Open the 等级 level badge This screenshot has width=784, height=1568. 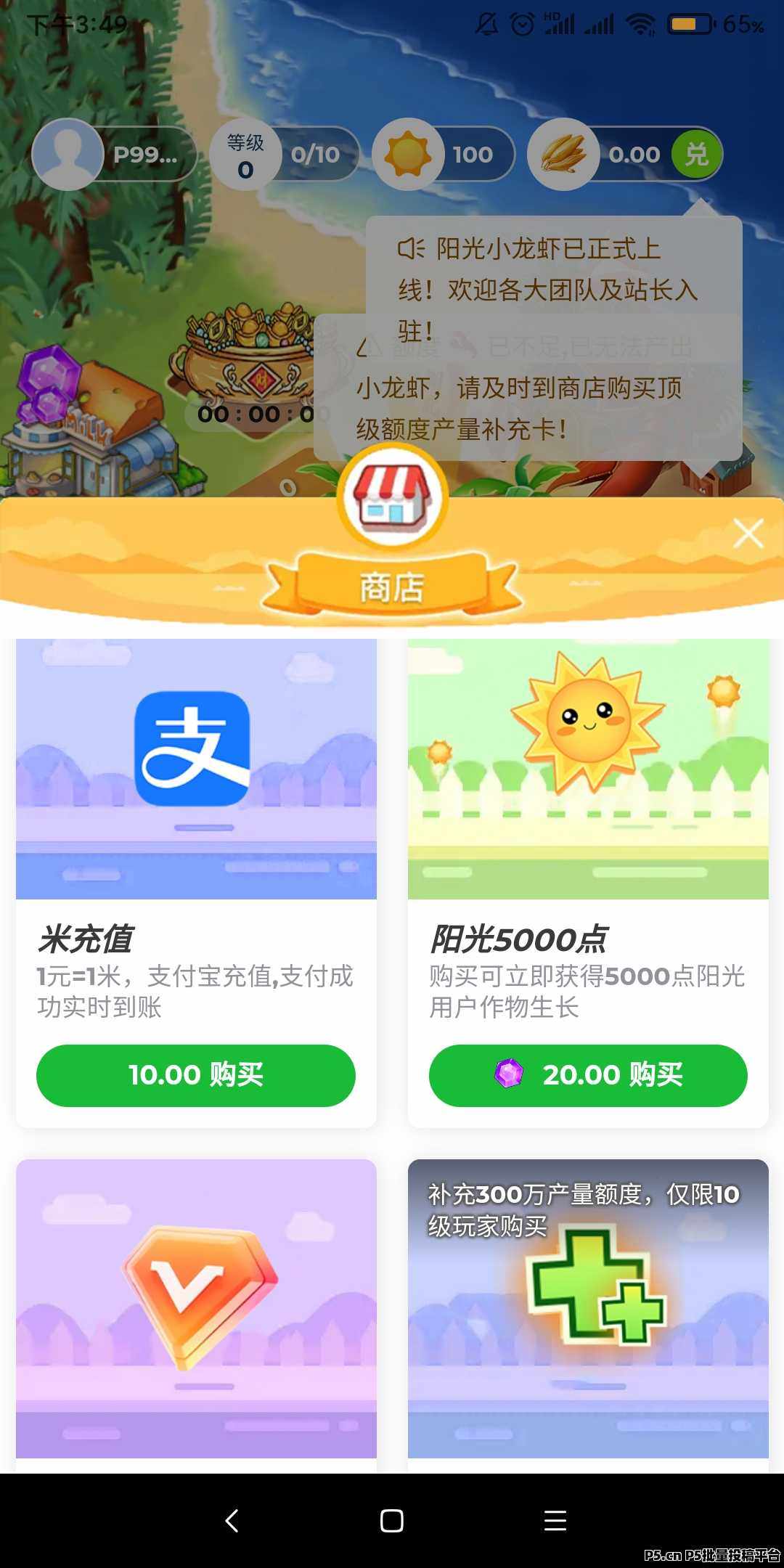pyautogui.click(x=245, y=155)
